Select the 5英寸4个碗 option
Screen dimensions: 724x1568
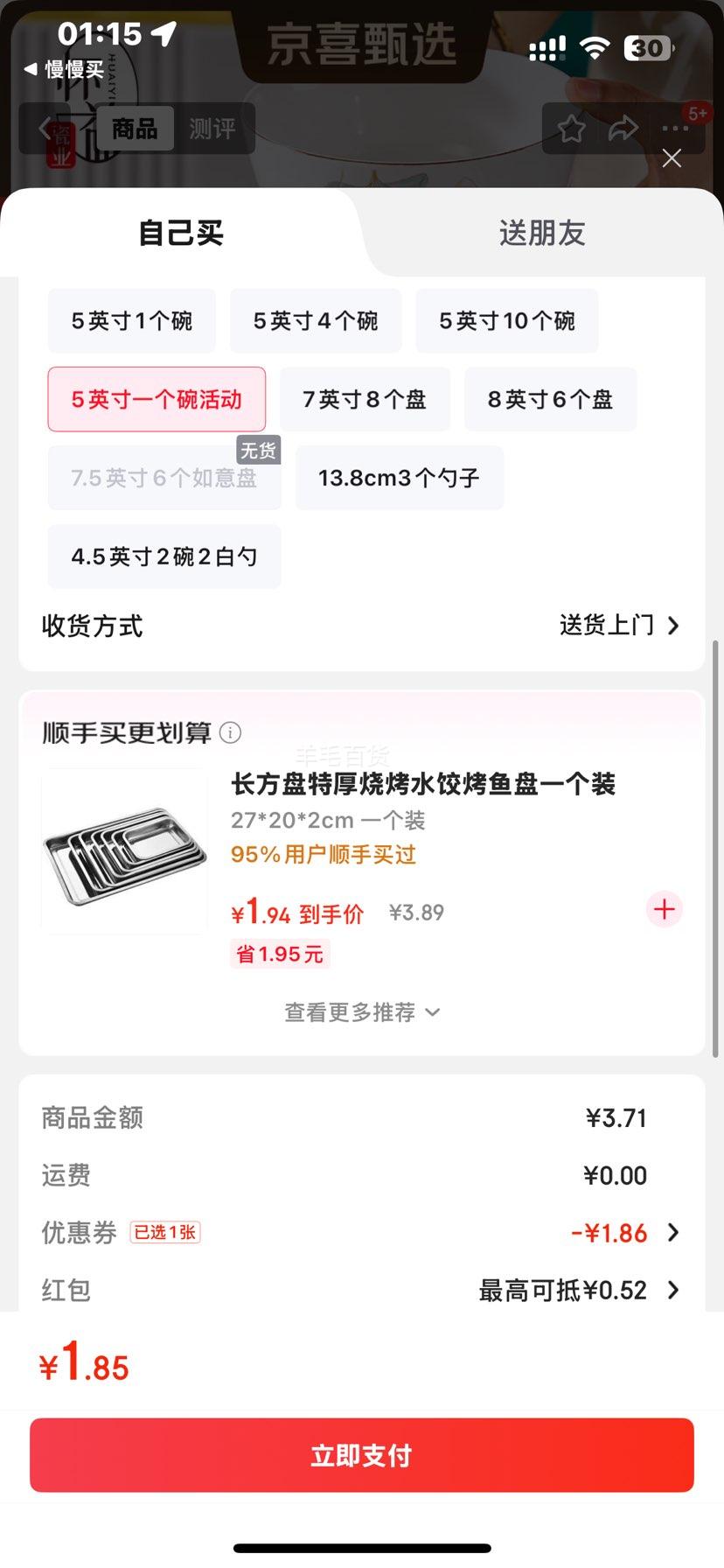click(x=316, y=321)
